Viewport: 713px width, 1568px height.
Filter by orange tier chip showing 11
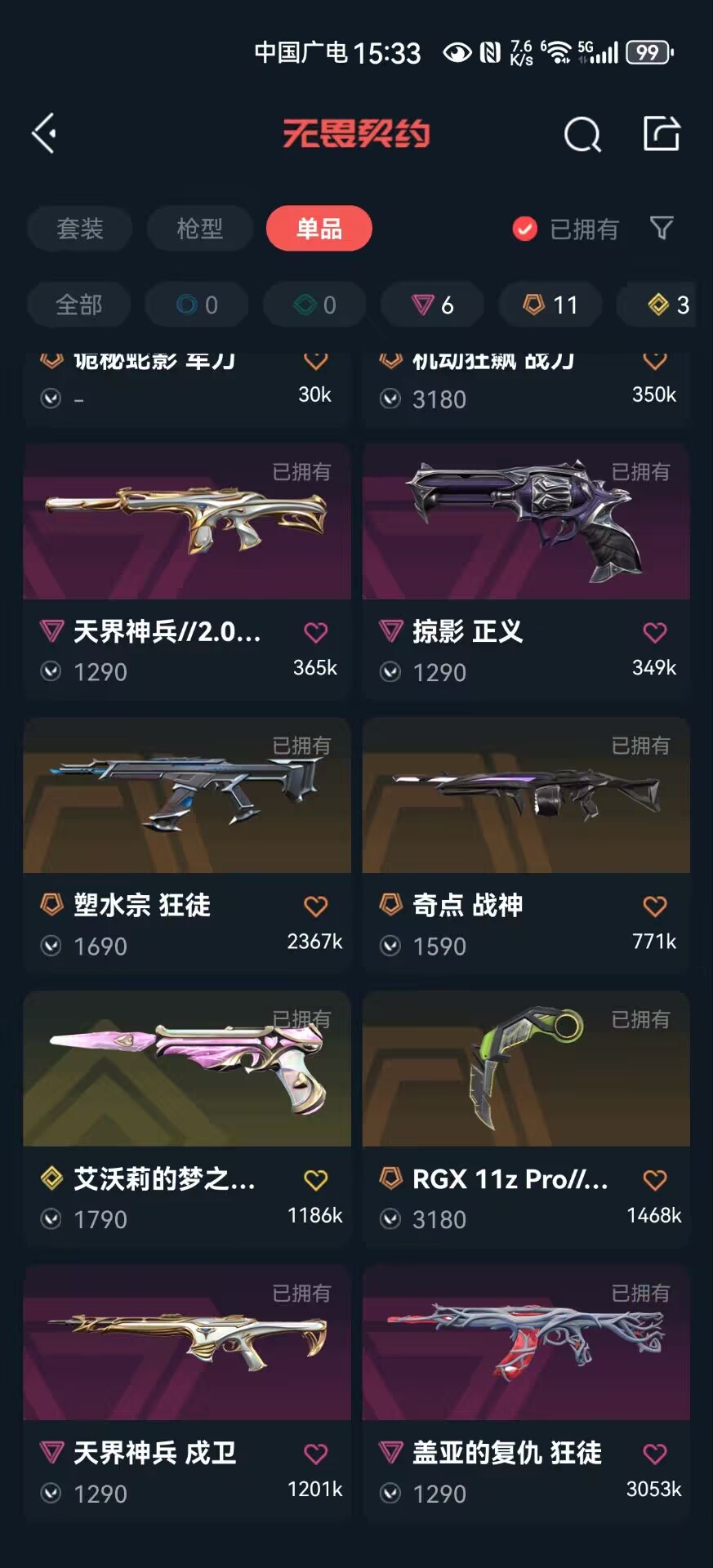tap(550, 305)
